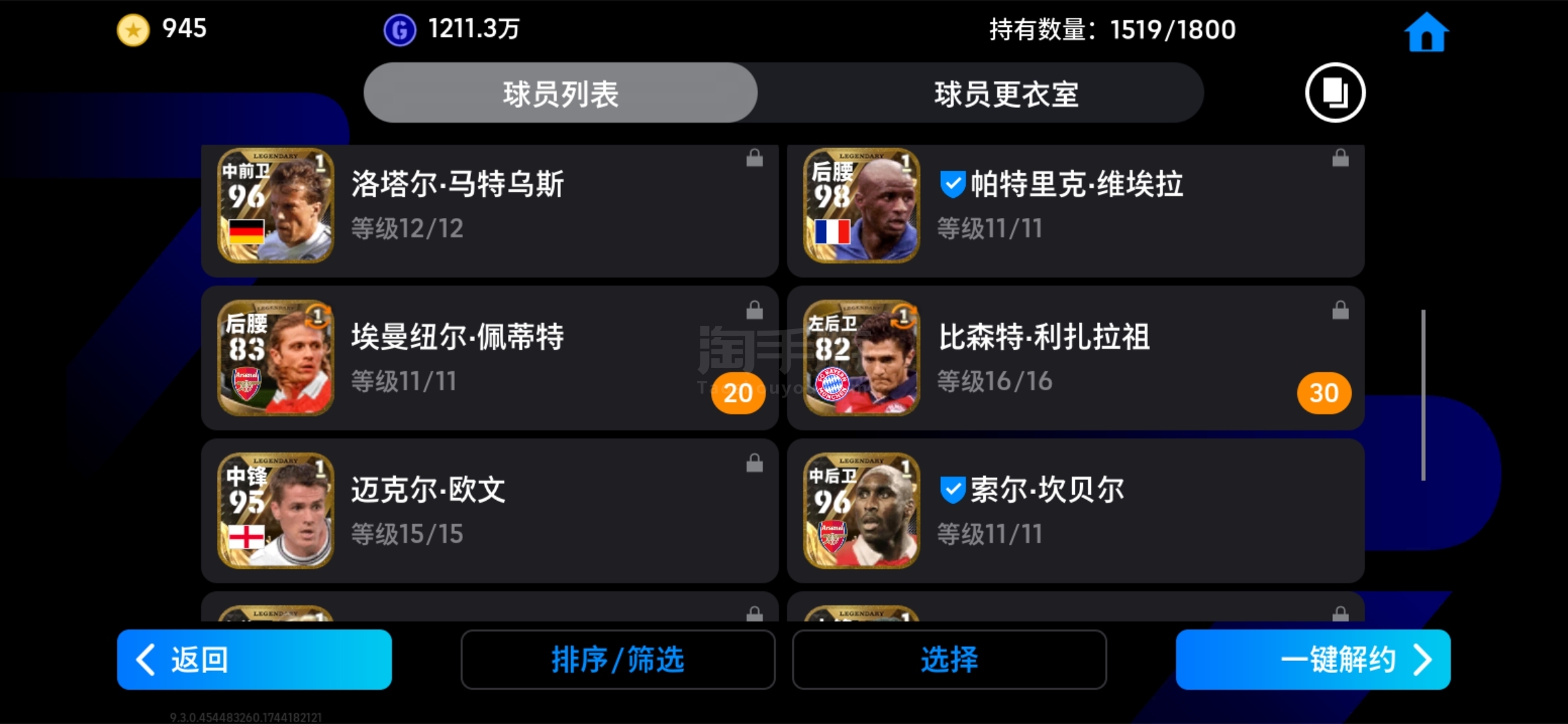Open player card 埃曼纽尔·佩蒂特
This screenshot has height=724, width=1568.
[x=489, y=358]
